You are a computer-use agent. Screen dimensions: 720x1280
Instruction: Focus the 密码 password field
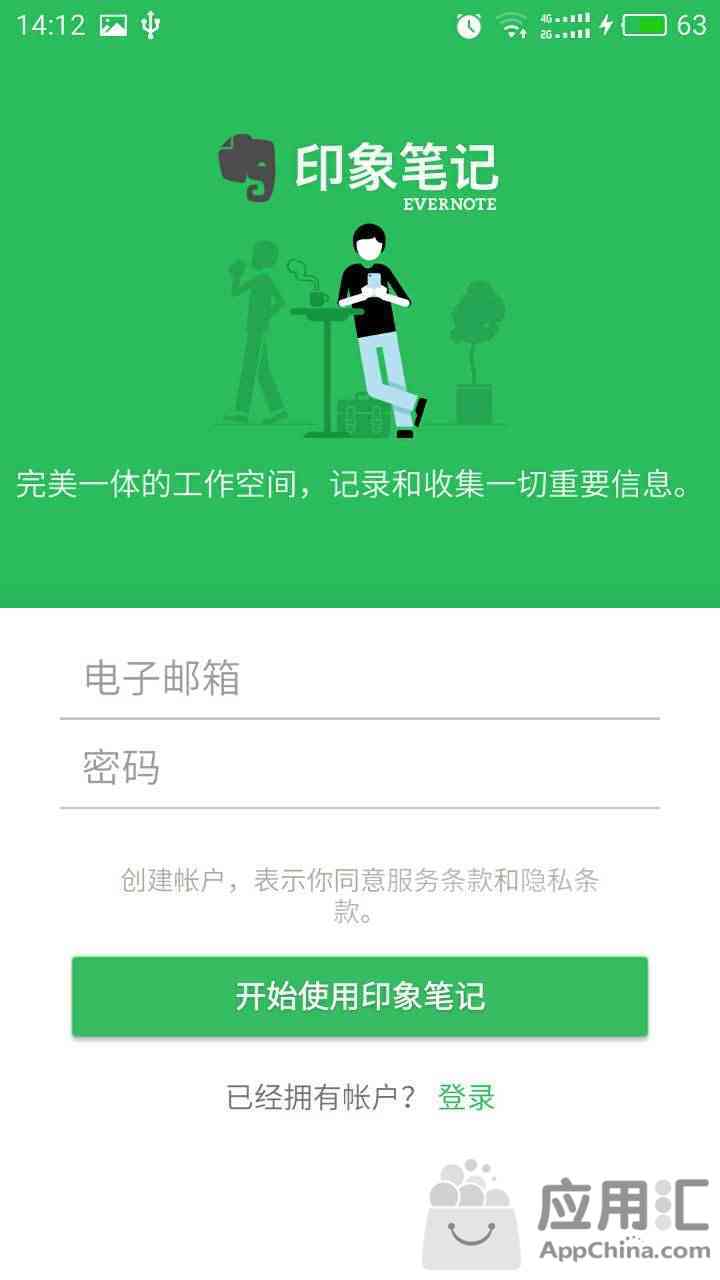tap(360, 768)
